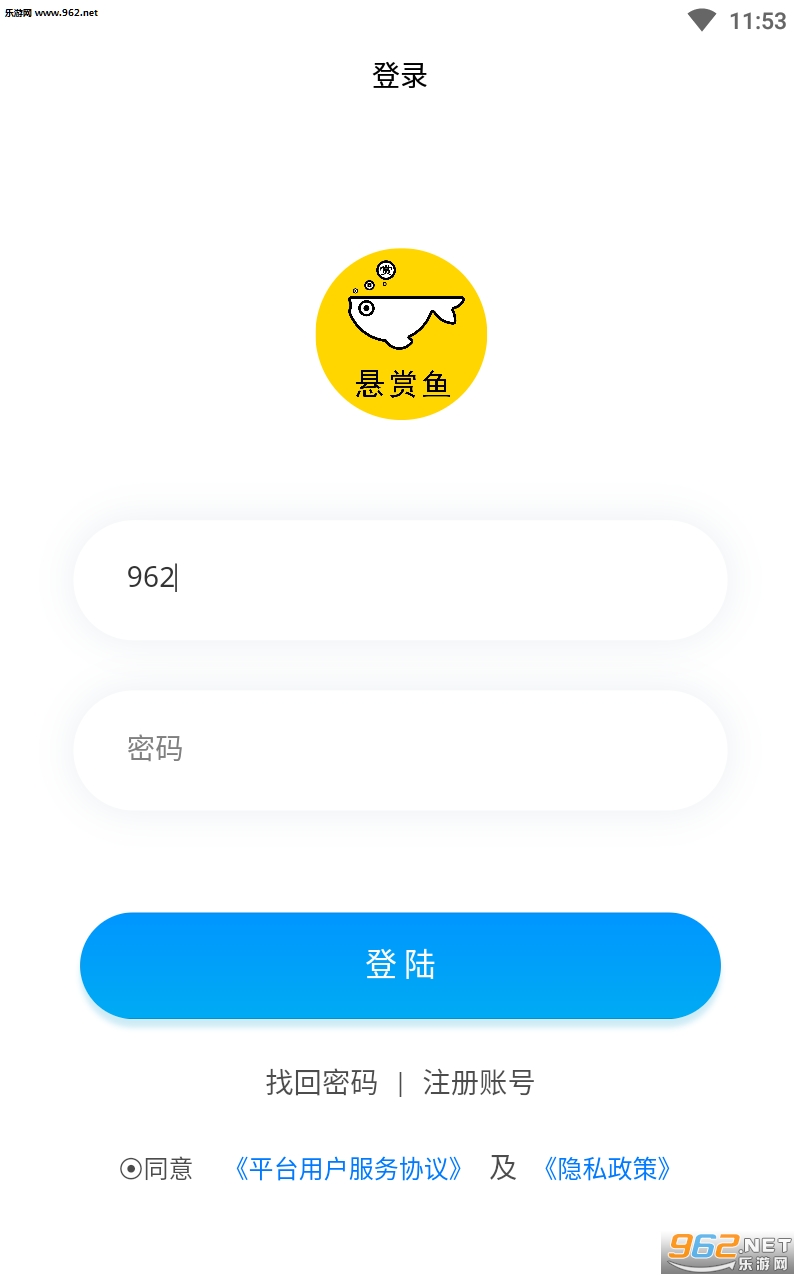Open the 《平台用户服务协议》 link
This screenshot has width=800, height=1280.
348,1169
